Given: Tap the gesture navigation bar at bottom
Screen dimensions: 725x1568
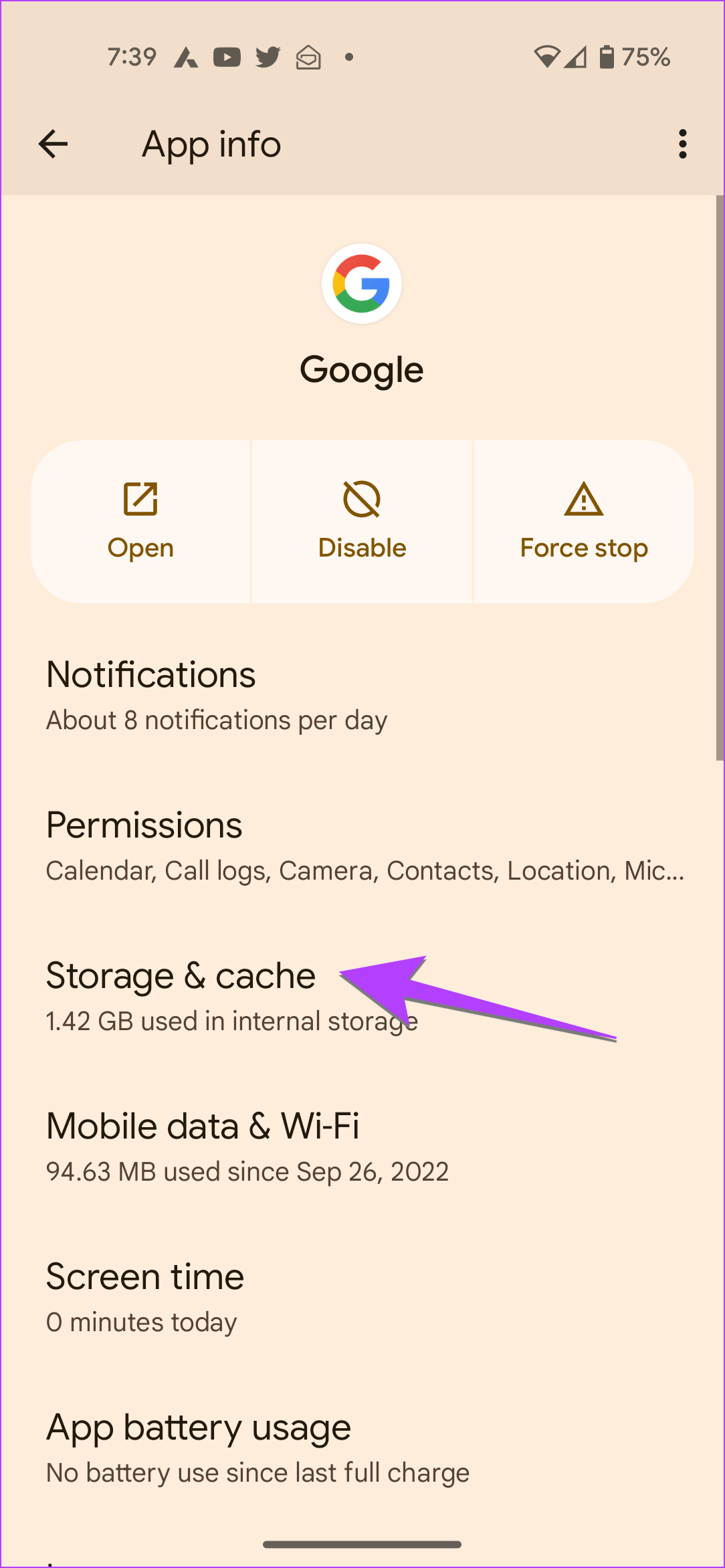Looking at the screenshot, I should (362, 1543).
